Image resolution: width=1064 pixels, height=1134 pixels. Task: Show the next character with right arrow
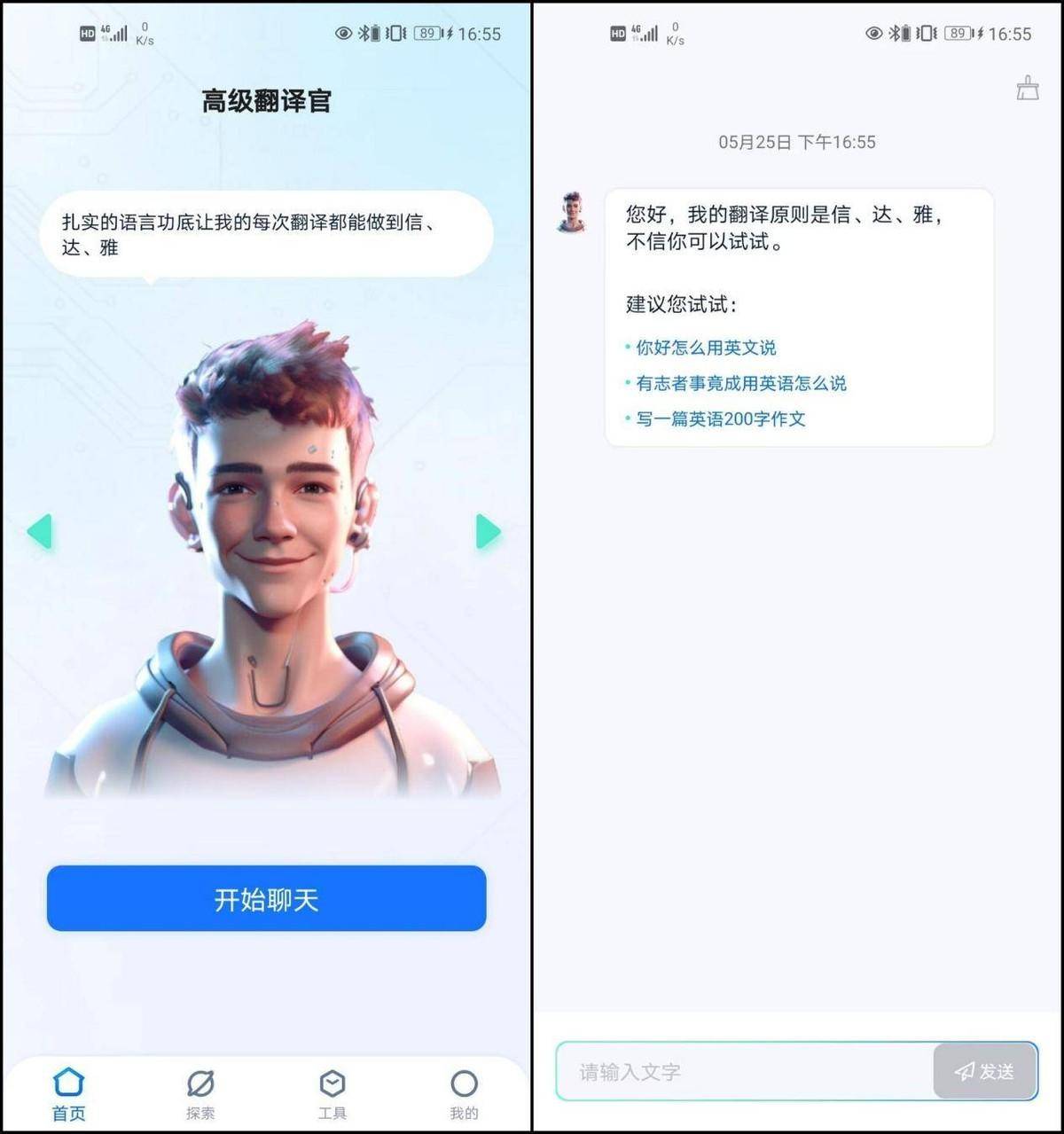point(488,532)
